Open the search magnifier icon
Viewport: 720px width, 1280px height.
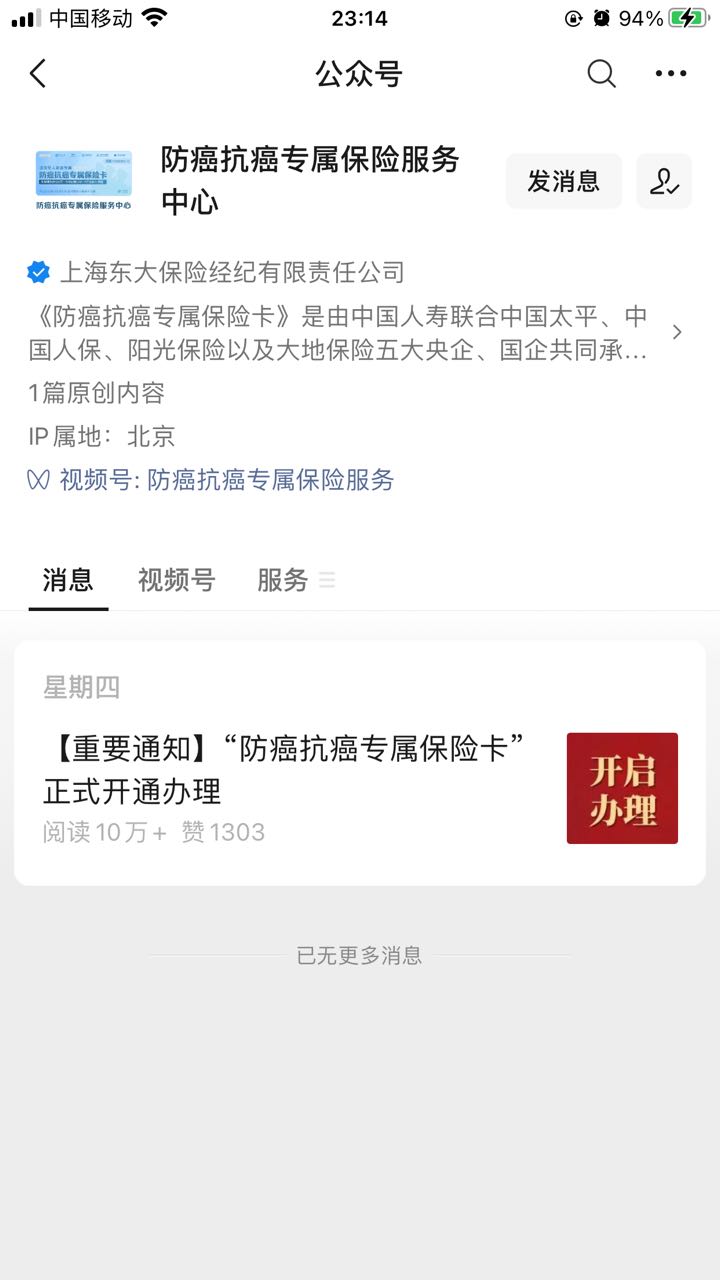click(x=601, y=73)
